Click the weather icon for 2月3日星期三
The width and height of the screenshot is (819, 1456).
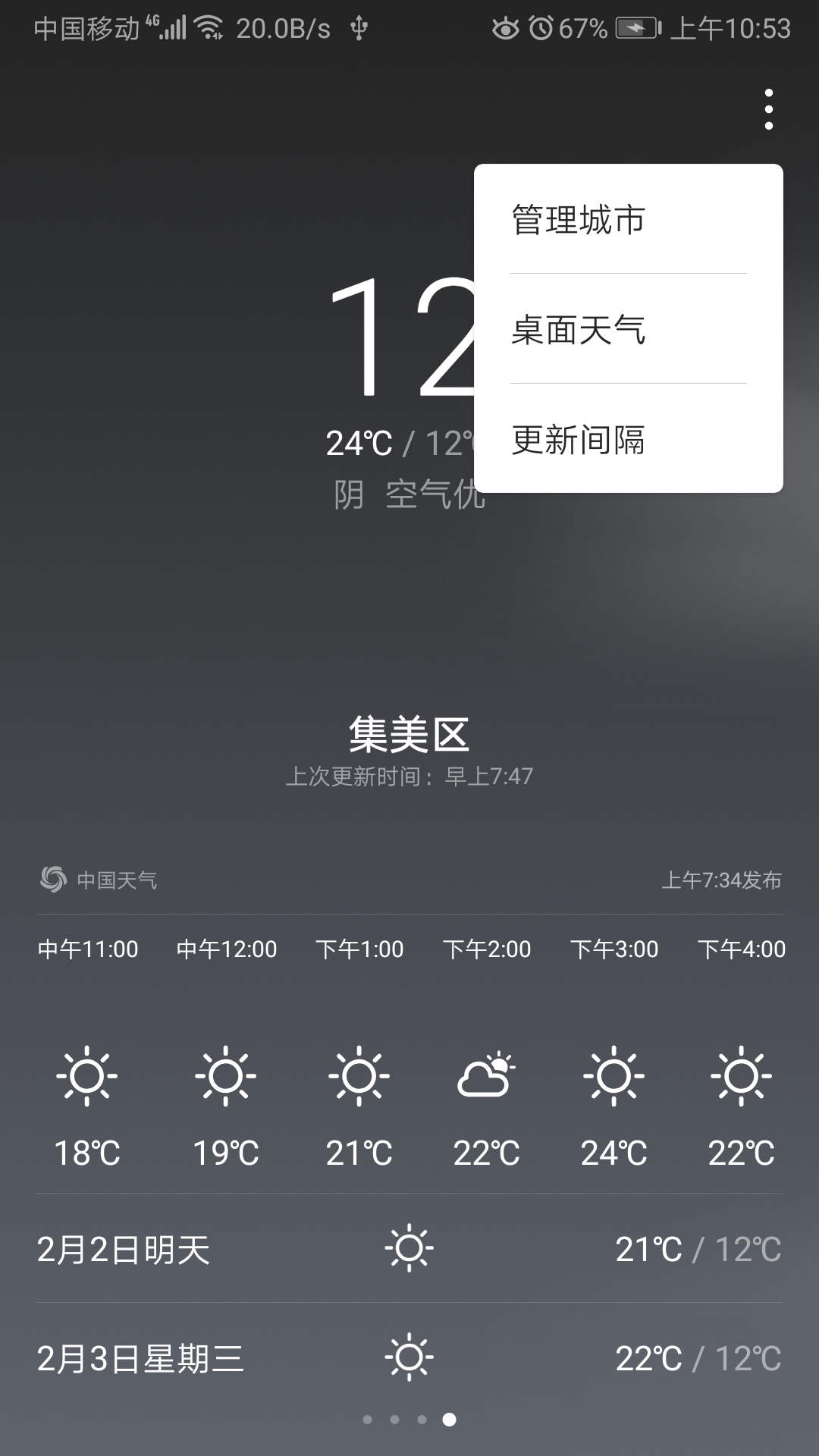(409, 1357)
